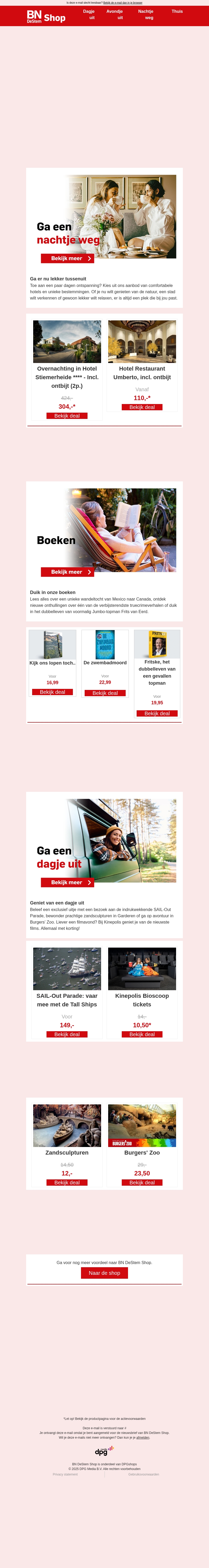Tap Bekijk meer on Ga een nachtje weg
209x1568 pixels.
pyautogui.click(x=67, y=258)
